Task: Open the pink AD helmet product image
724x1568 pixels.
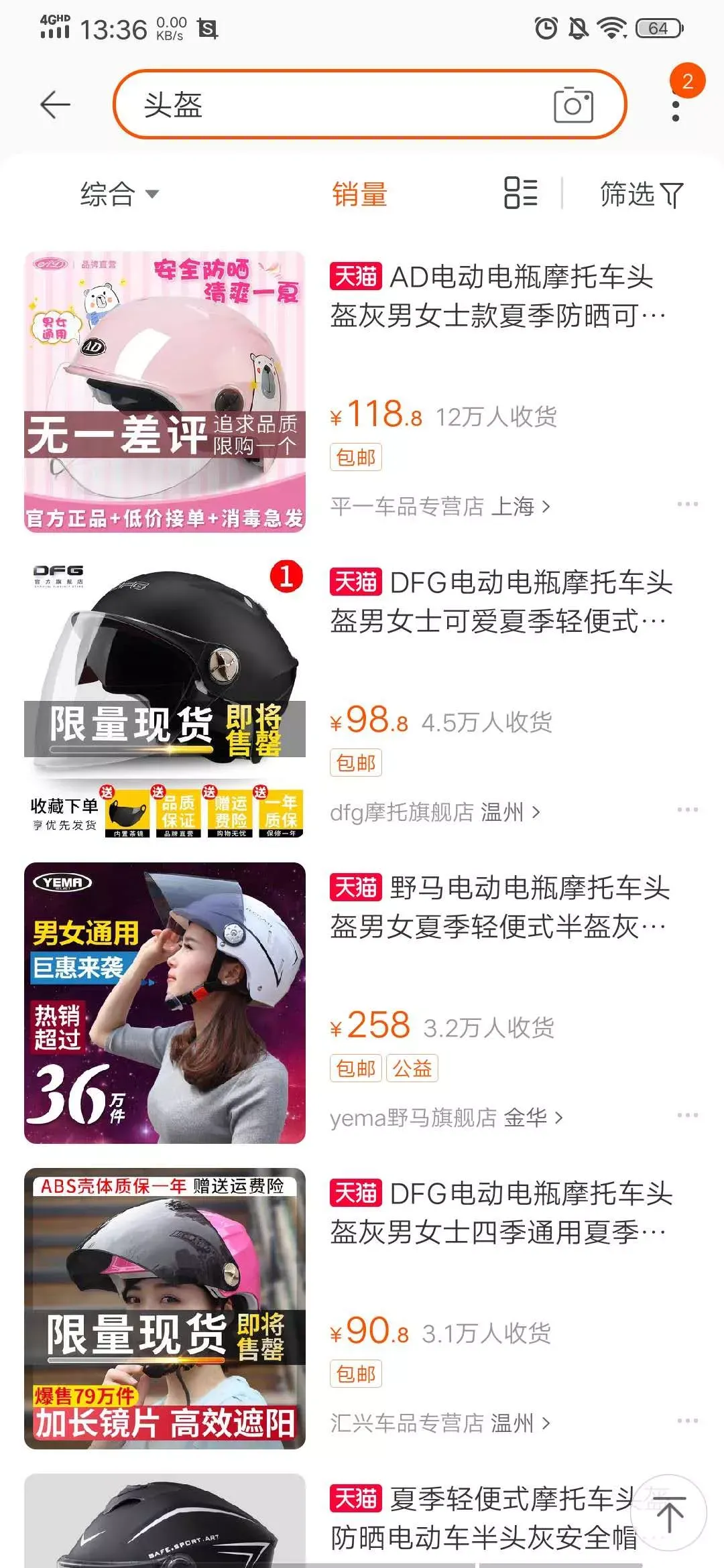Action: click(165, 392)
